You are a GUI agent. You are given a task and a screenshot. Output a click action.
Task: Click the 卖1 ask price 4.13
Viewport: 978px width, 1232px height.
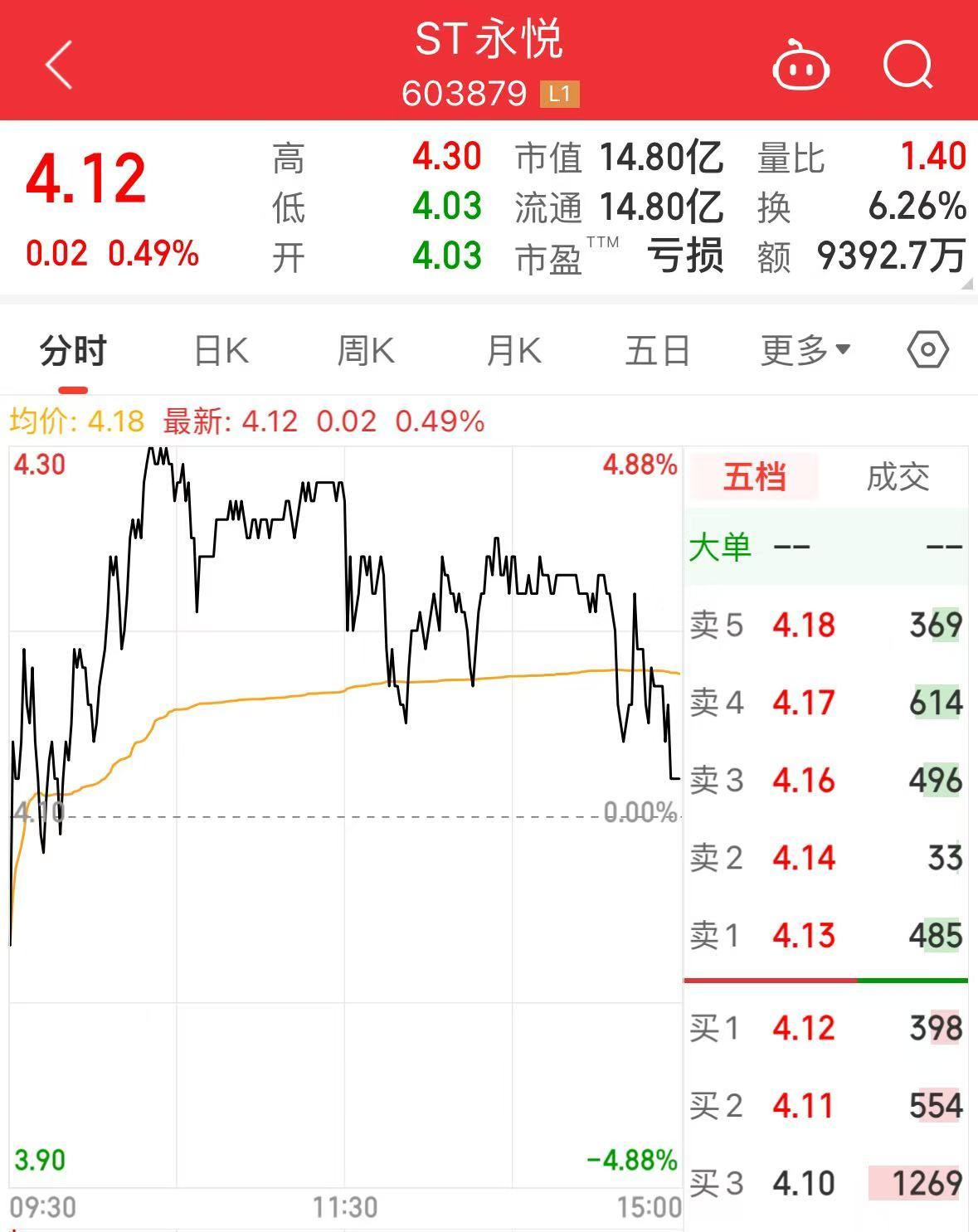tap(803, 936)
